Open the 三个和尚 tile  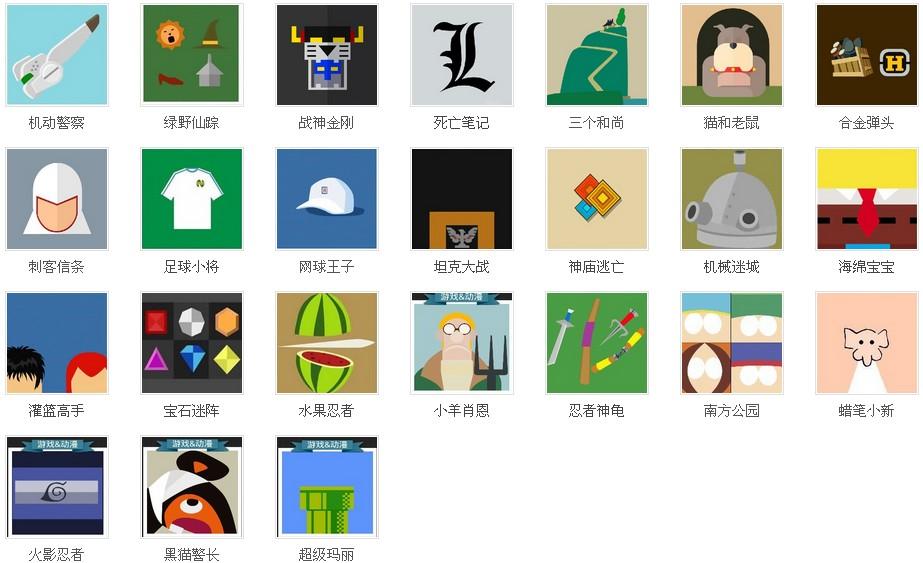click(597, 55)
